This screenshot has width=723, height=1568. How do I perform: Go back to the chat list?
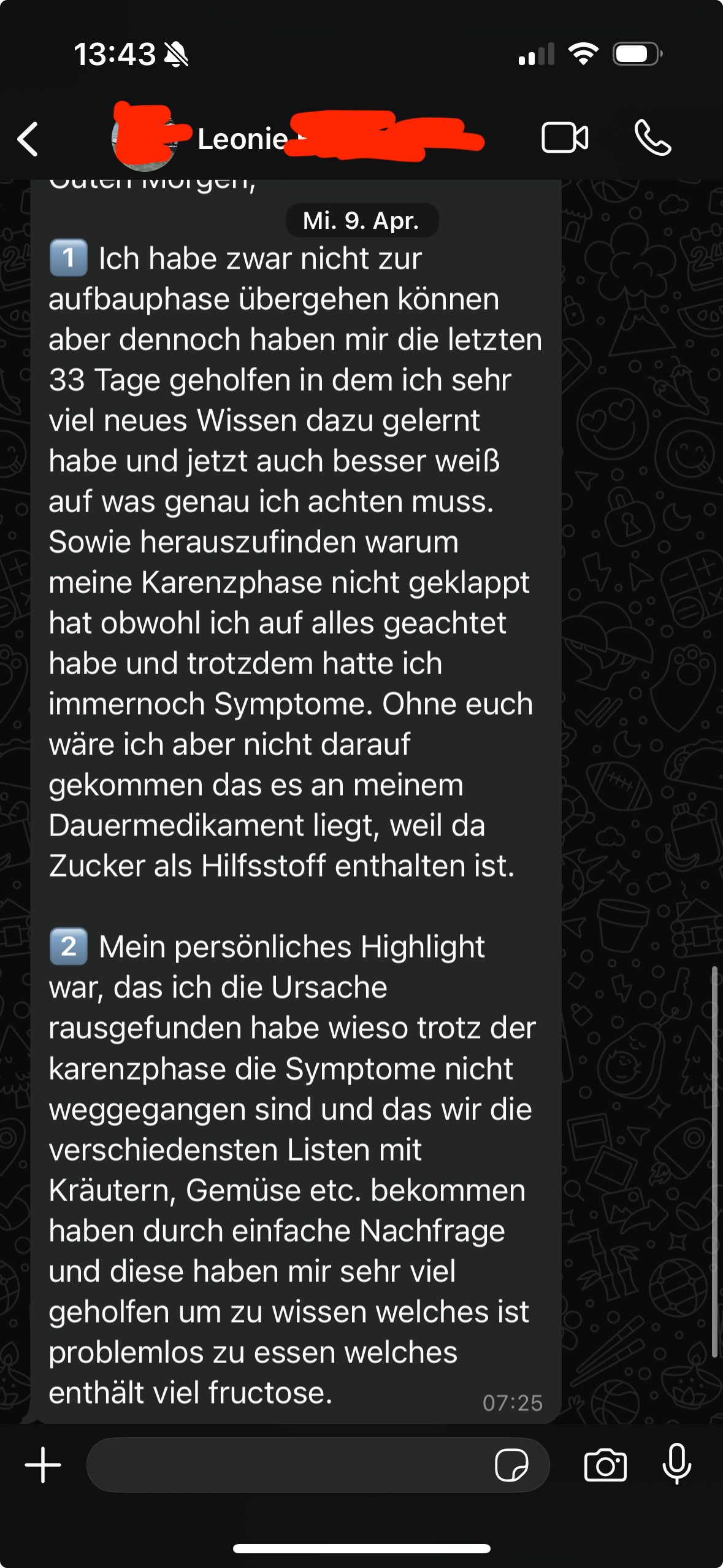coord(28,139)
